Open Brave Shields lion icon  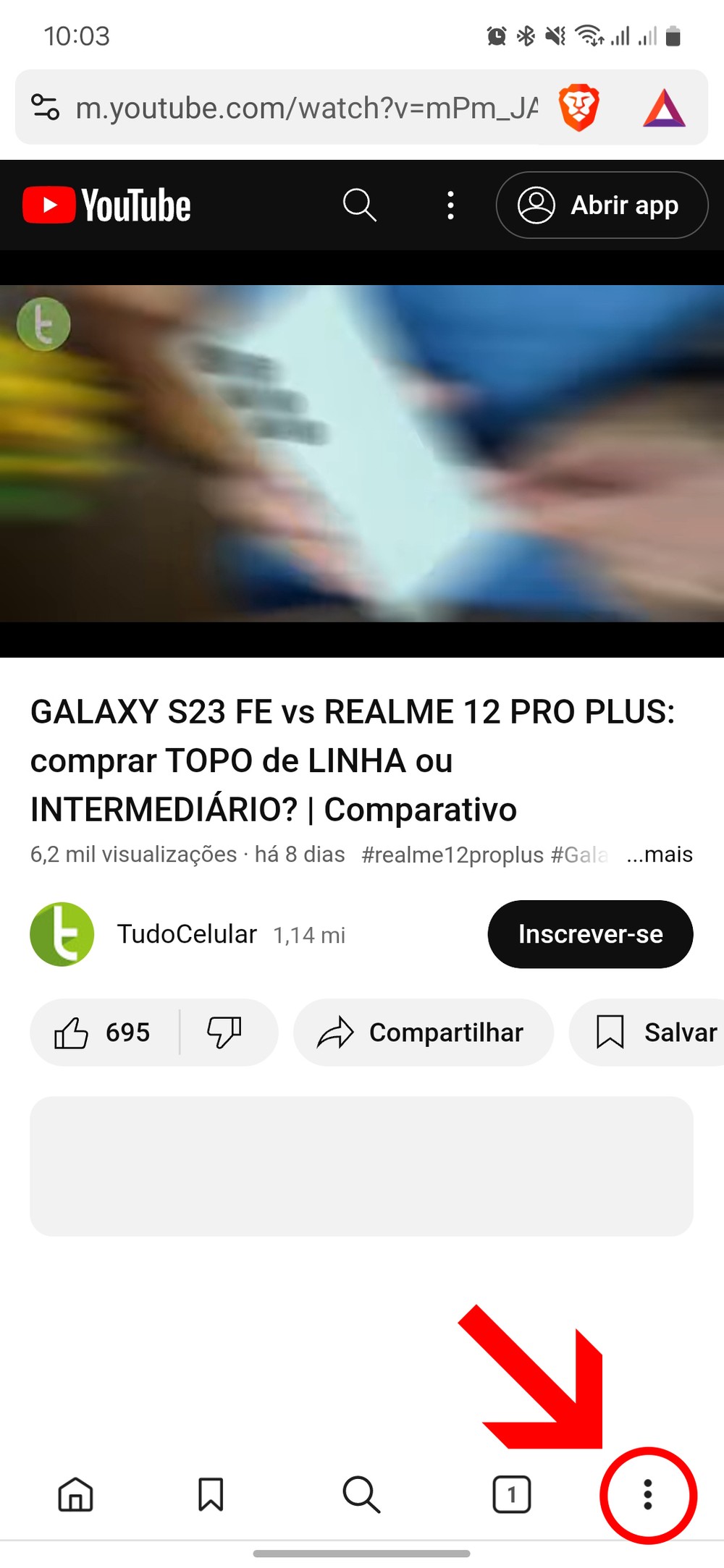[578, 108]
